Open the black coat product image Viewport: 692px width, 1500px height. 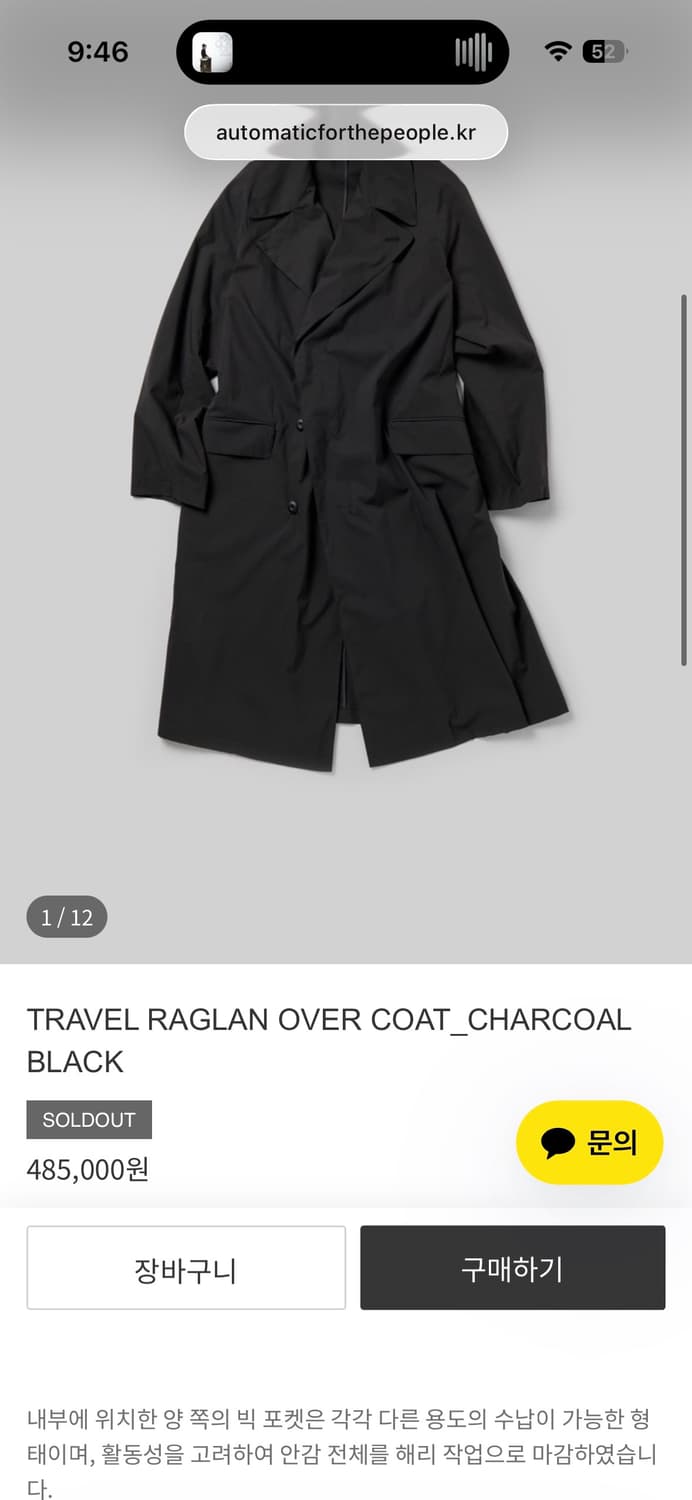346,460
